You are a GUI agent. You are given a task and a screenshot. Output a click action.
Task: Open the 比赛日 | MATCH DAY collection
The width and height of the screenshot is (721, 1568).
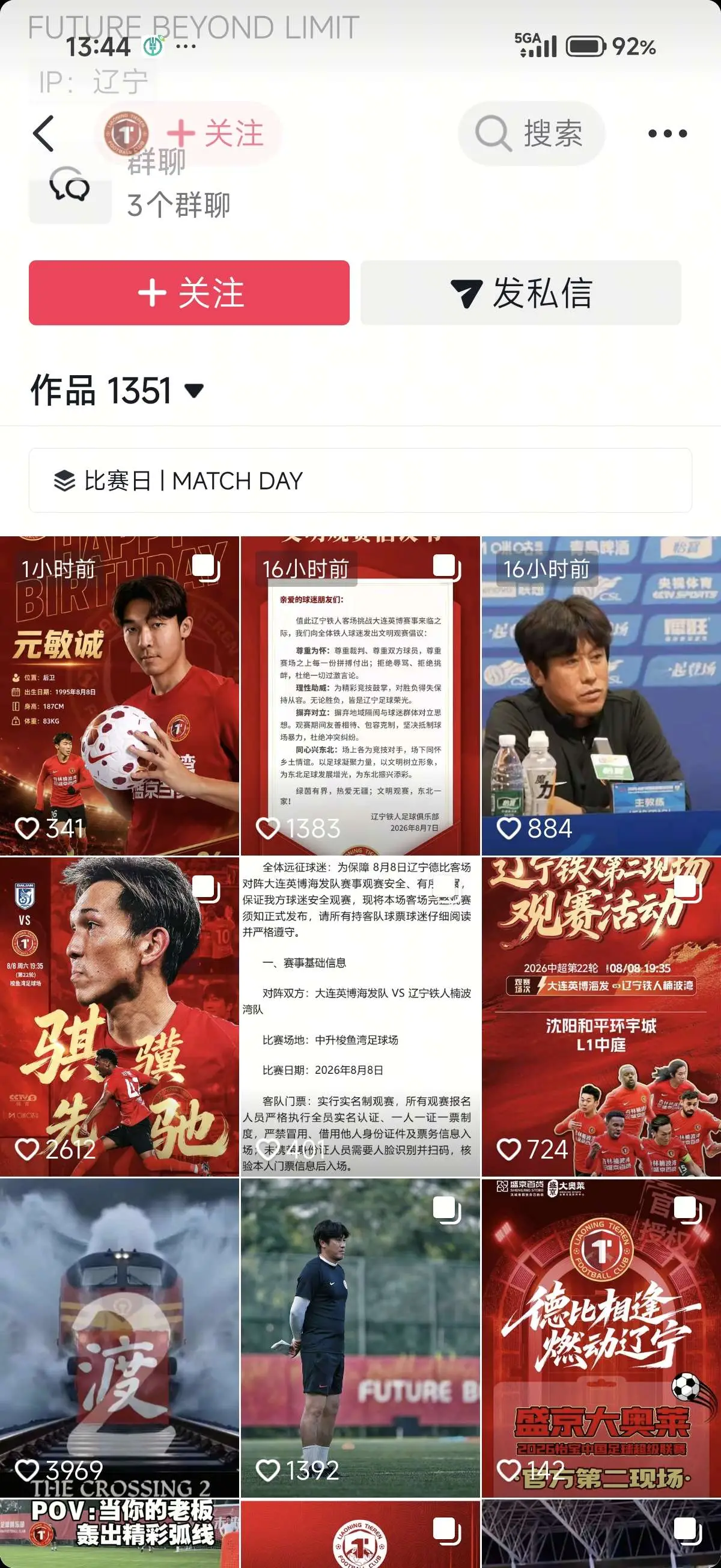click(x=360, y=480)
